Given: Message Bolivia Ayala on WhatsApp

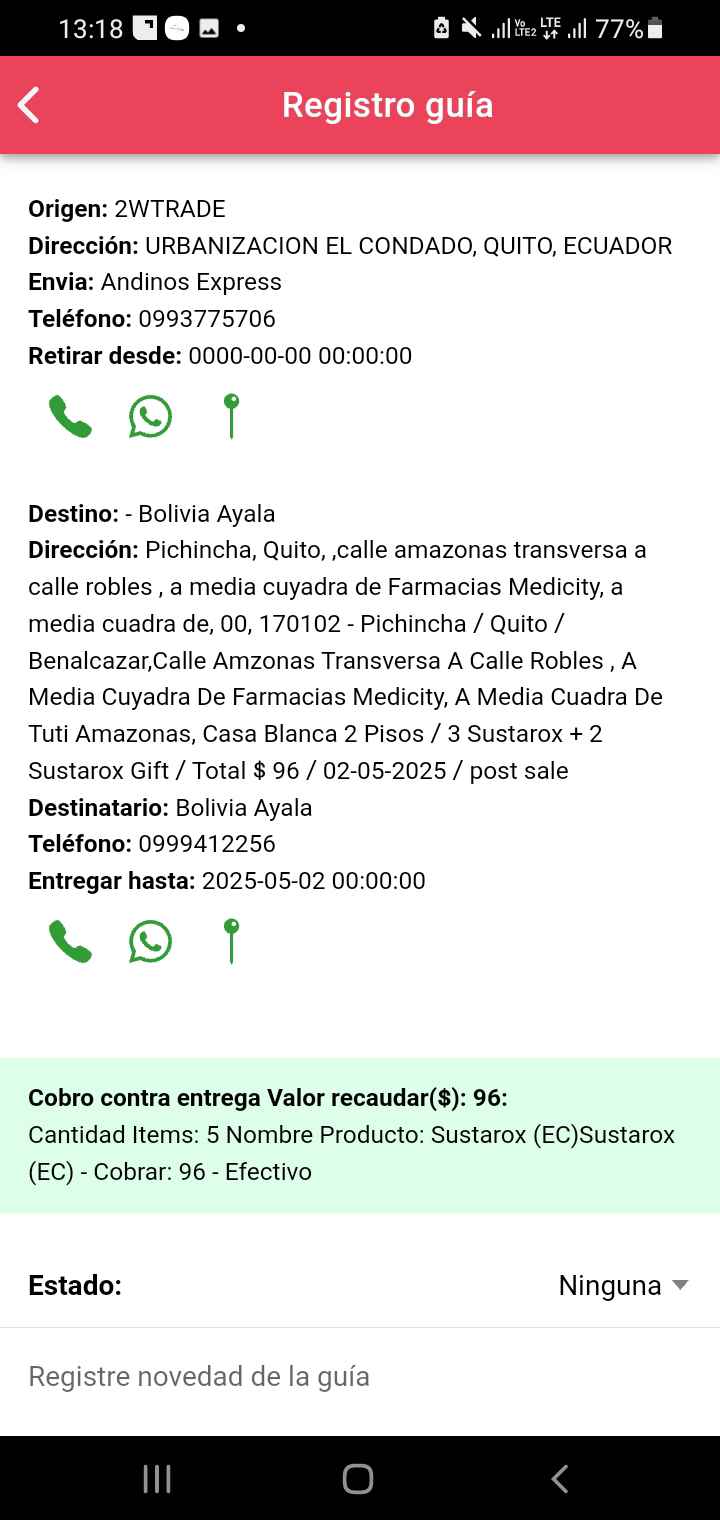Looking at the screenshot, I should [x=150, y=941].
